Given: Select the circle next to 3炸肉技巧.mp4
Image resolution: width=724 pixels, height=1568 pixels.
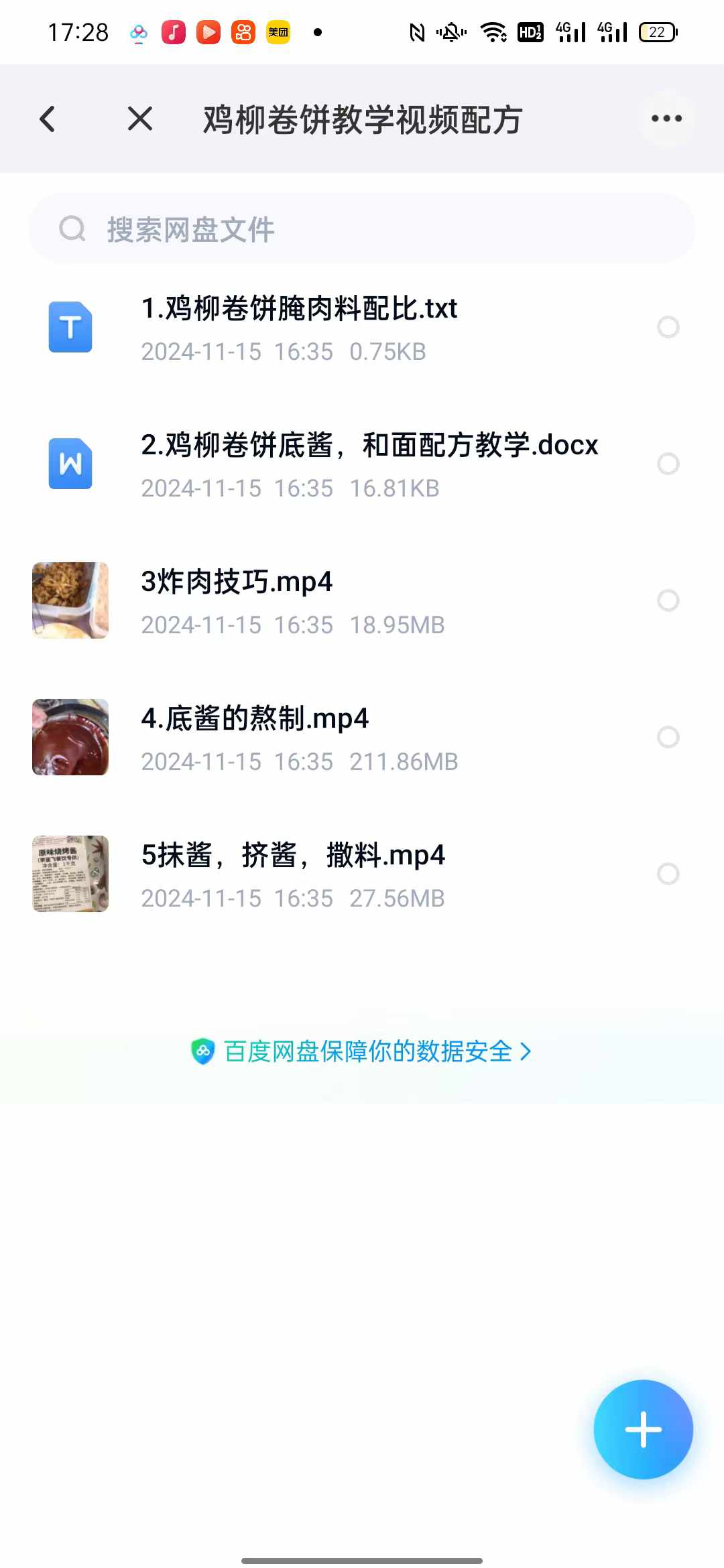Looking at the screenshot, I should [x=668, y=600].
